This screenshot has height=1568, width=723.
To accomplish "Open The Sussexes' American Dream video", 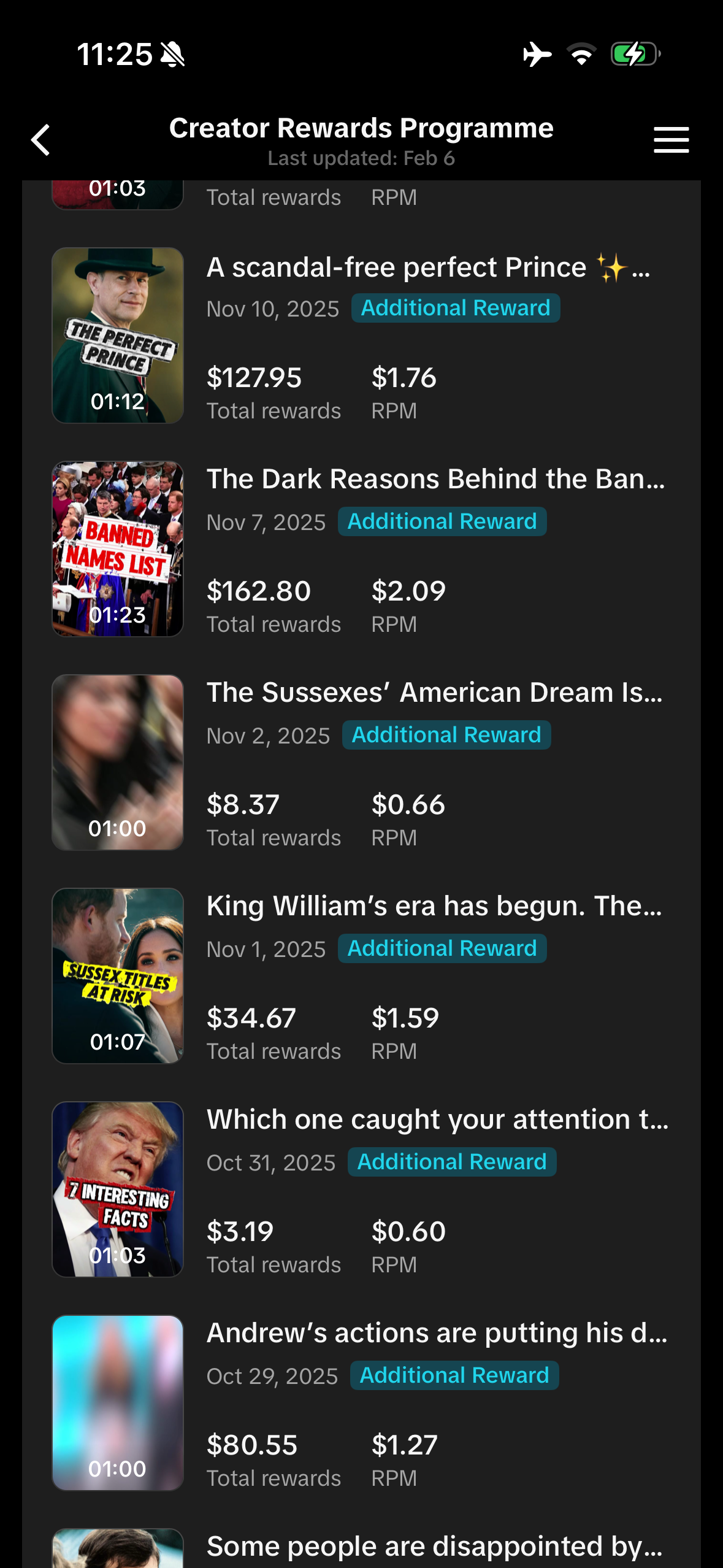I will [x=434, y=693].
